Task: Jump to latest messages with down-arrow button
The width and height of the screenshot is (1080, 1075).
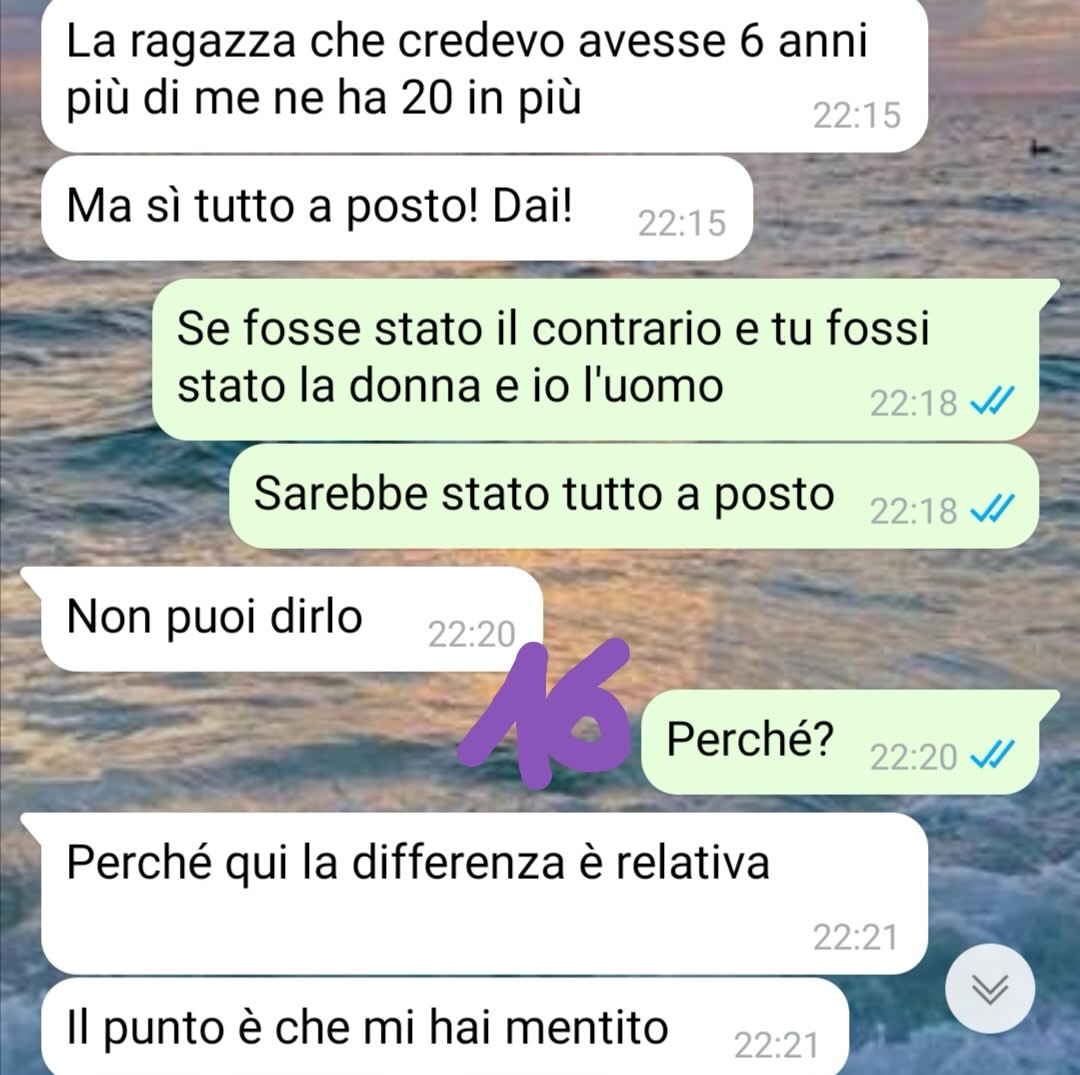Action: [x=989, y=988]
